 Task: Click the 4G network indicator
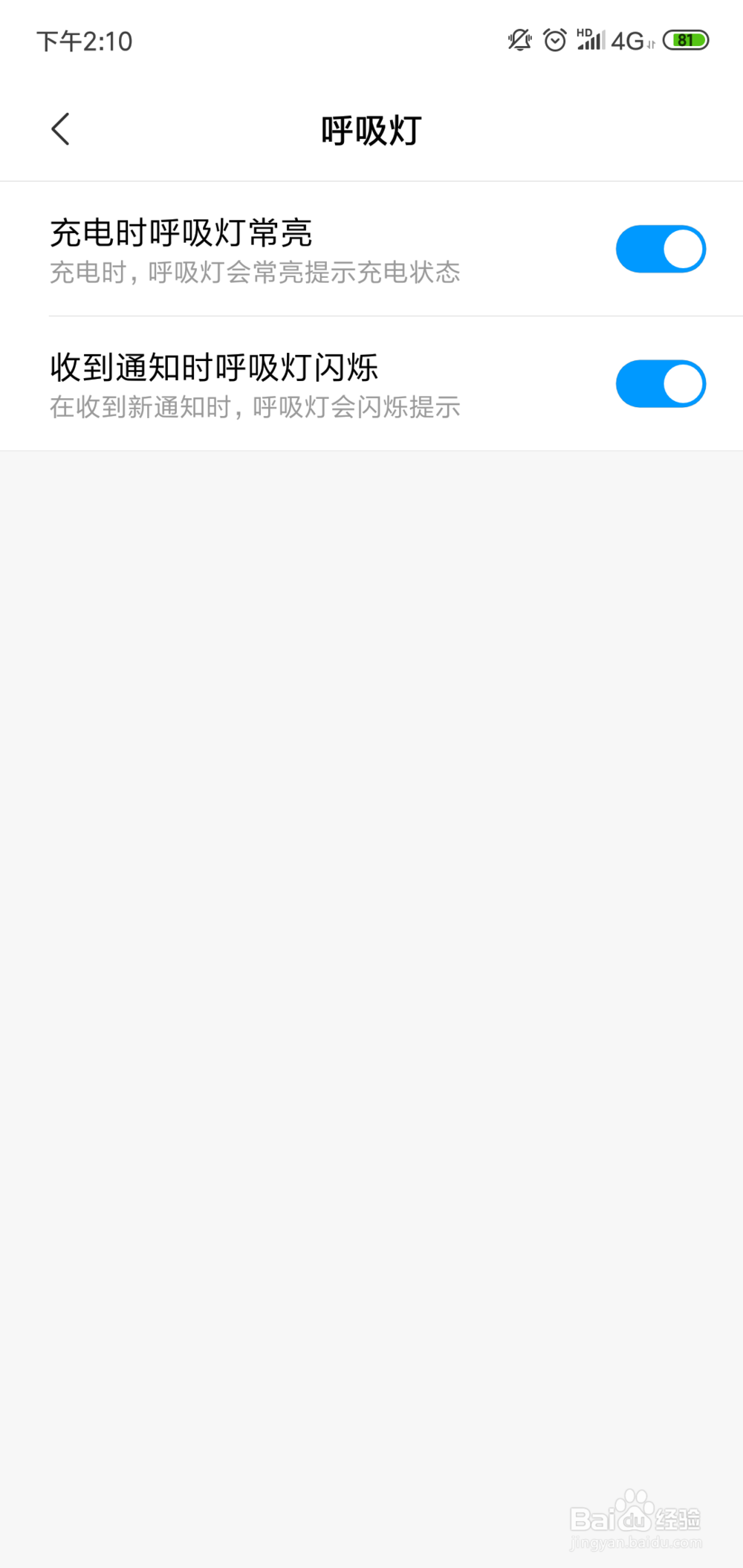click(x=626, y=41)
